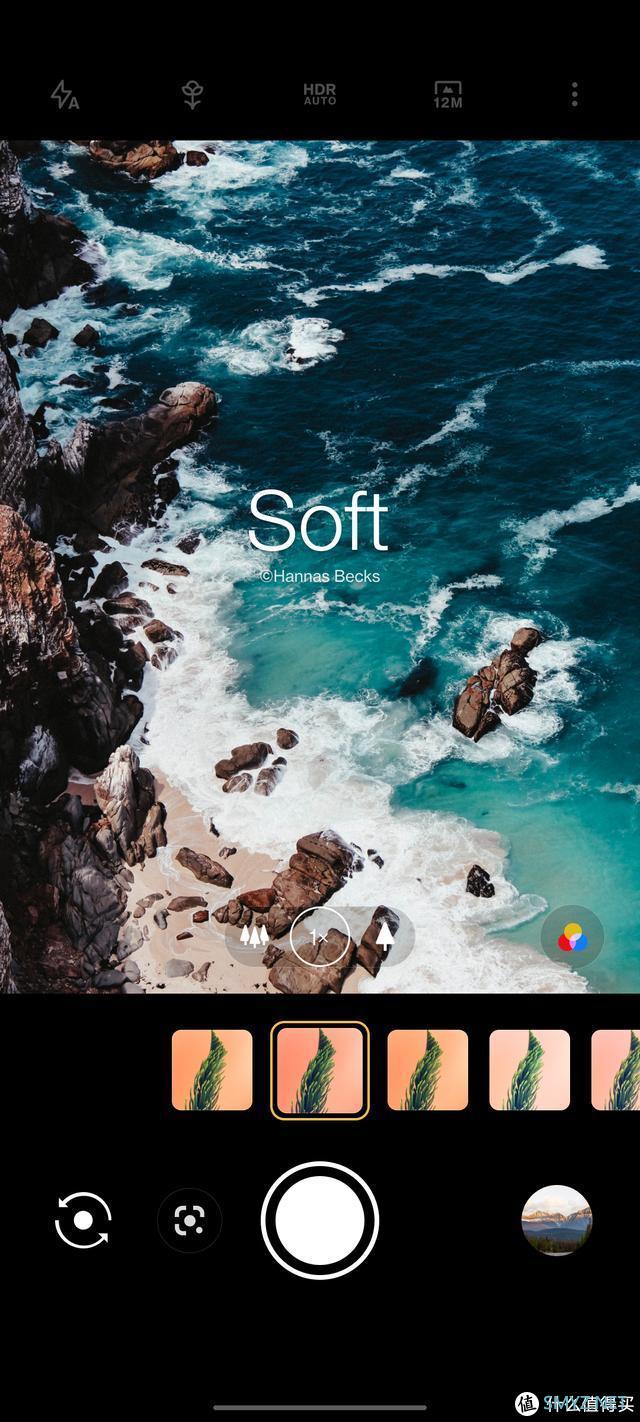Switch to telephoto lens with single-tree icon
640x1422 pixels.
pos(385,937)
